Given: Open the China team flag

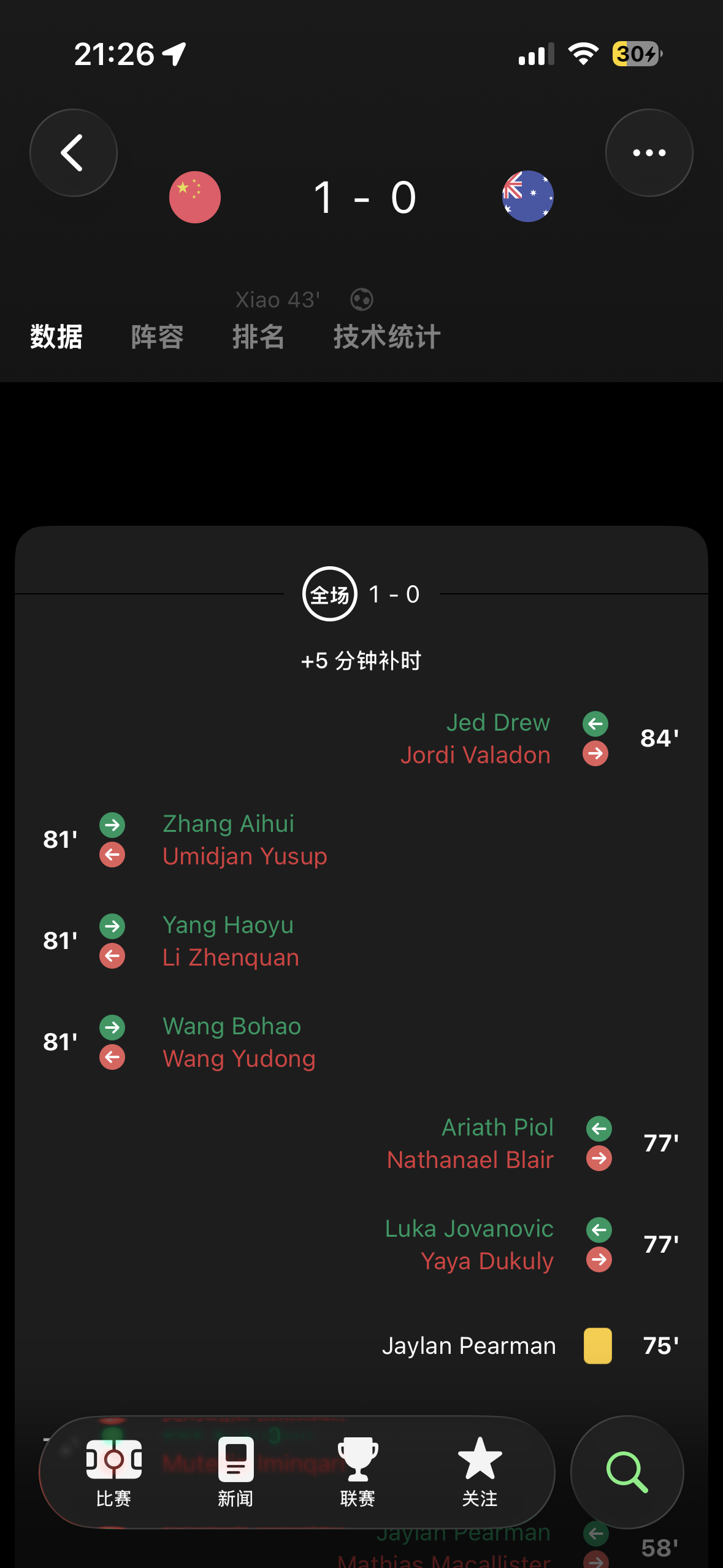Looking at the screenshot, I should point(195,197).
